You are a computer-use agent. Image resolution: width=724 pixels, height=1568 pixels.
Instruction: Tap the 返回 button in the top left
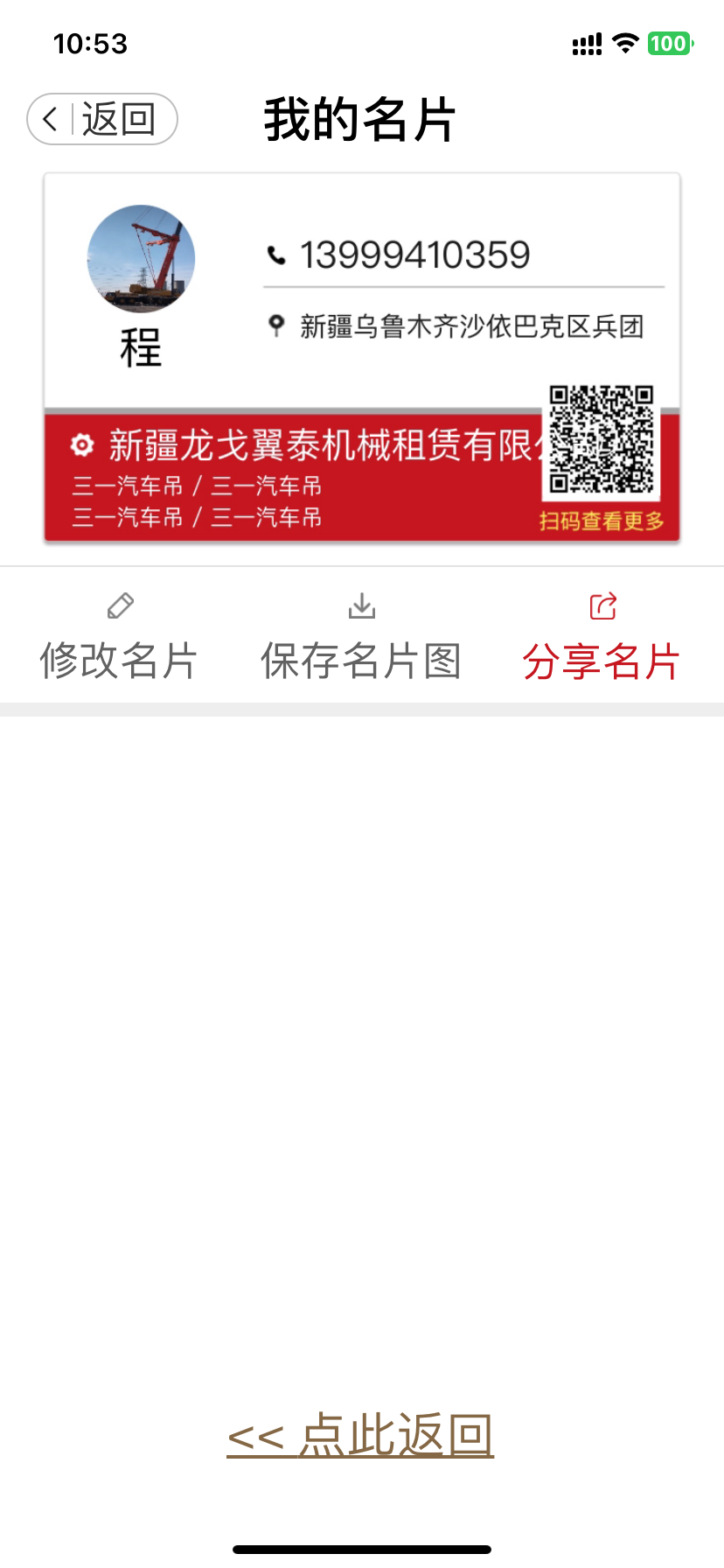click(x=101, y=118)
